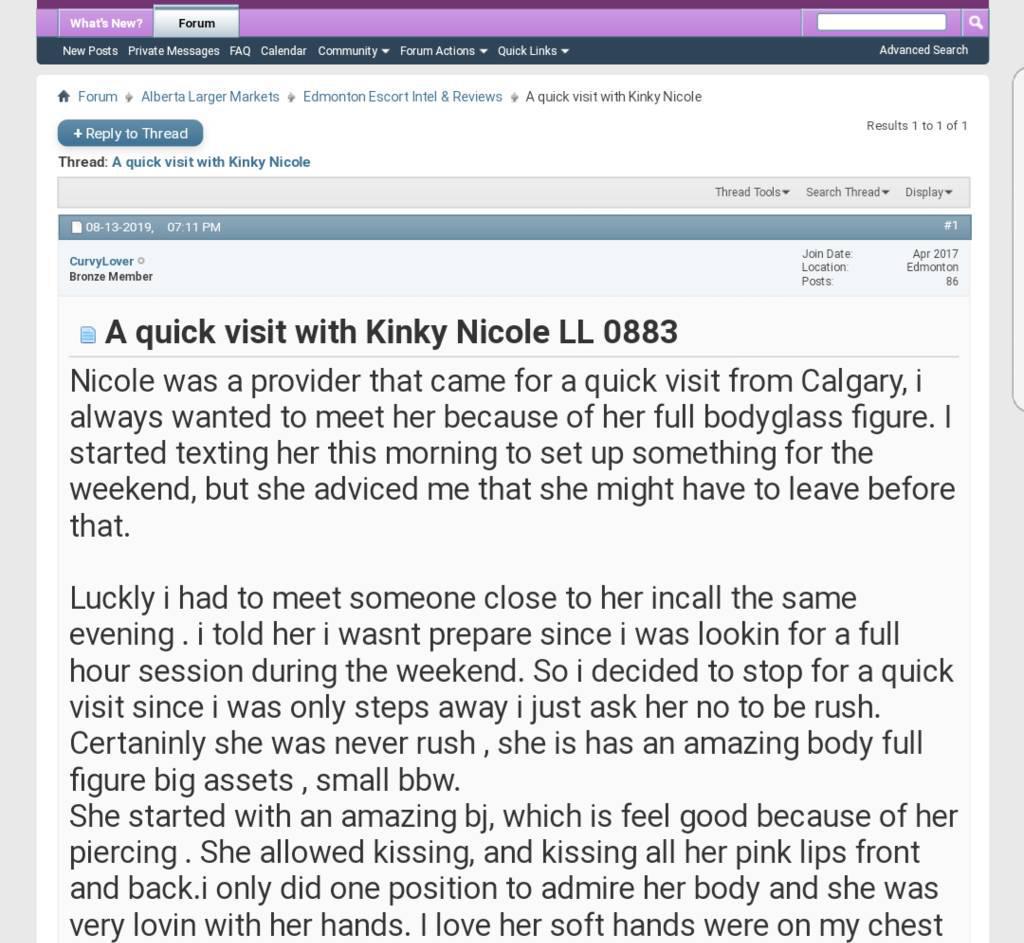The width and height of the screenshot is (1024, 943).
Task: Tap the Reply to Thread button
Action: [130, 133]
